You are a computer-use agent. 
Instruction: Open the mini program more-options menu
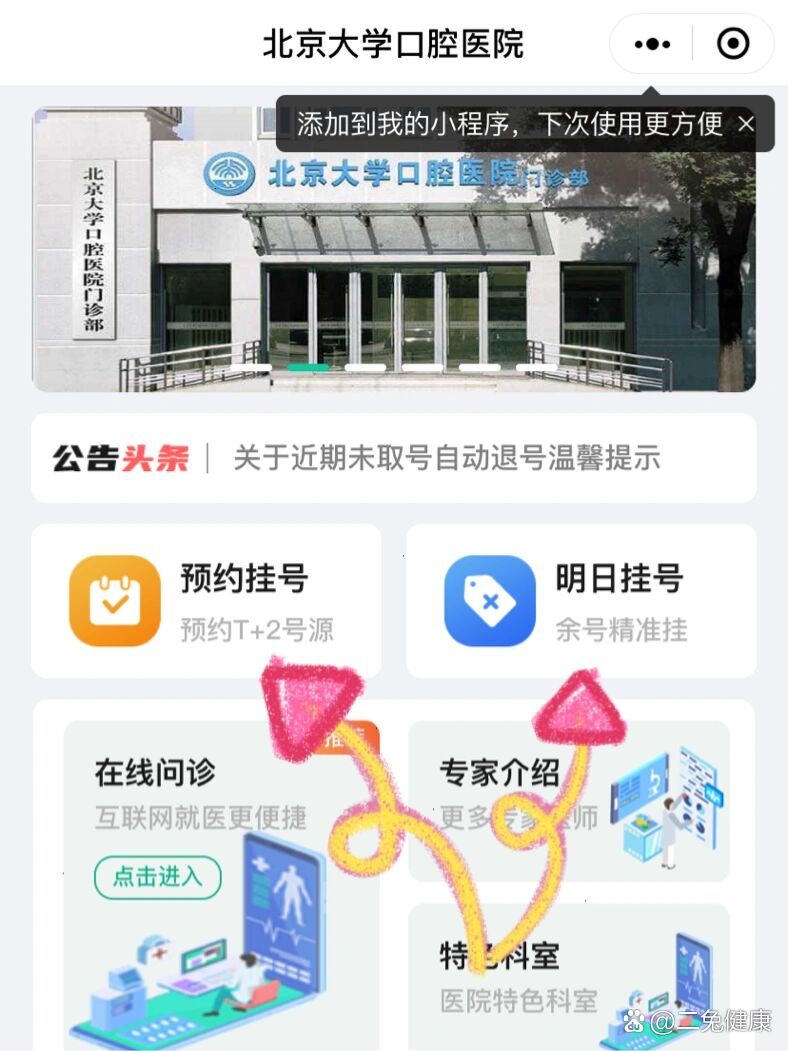coord(652,44)
